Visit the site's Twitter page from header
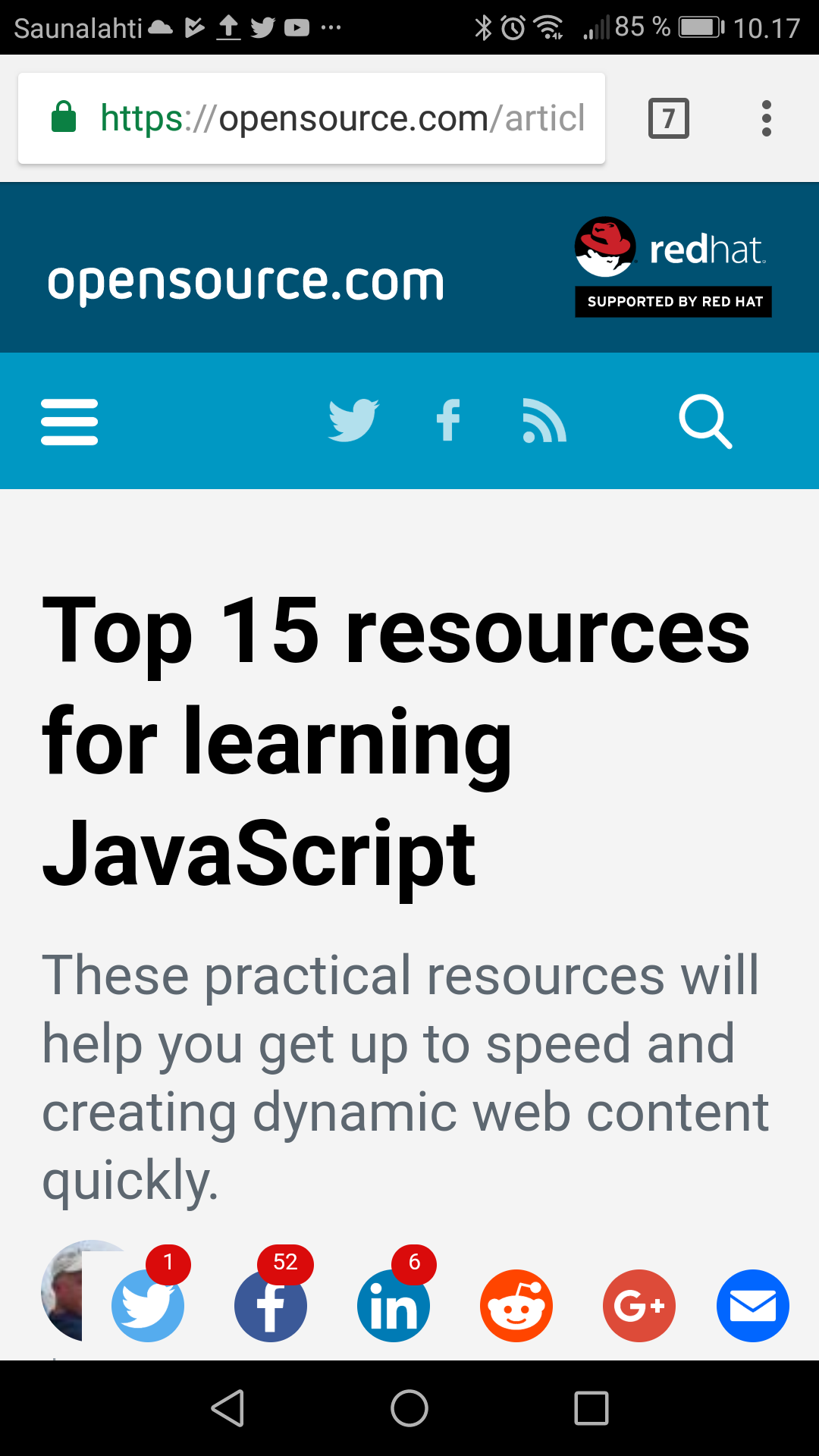Viewport: 819px width, 1456px height. (353, 420)
